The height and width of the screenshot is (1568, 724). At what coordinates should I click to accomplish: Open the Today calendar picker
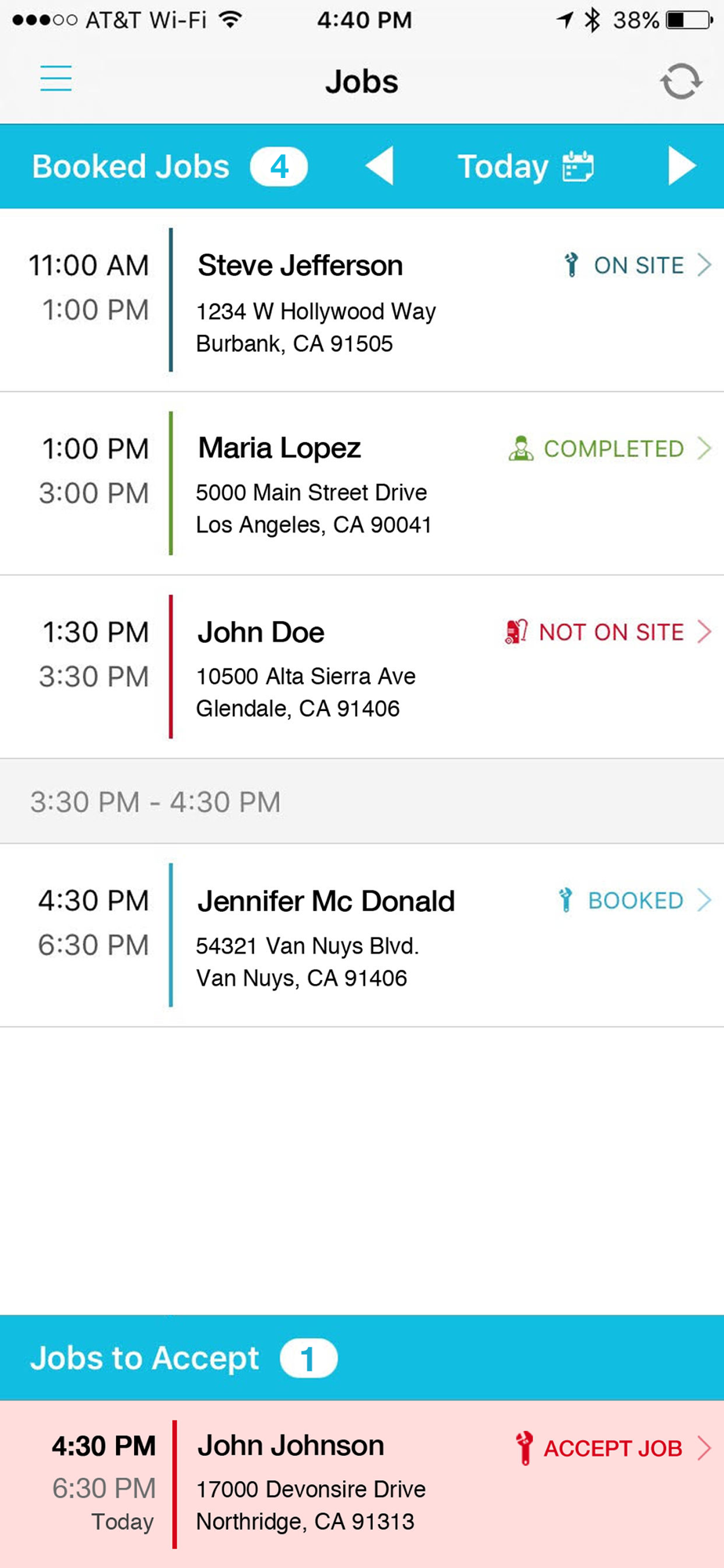tap(526, 166)
